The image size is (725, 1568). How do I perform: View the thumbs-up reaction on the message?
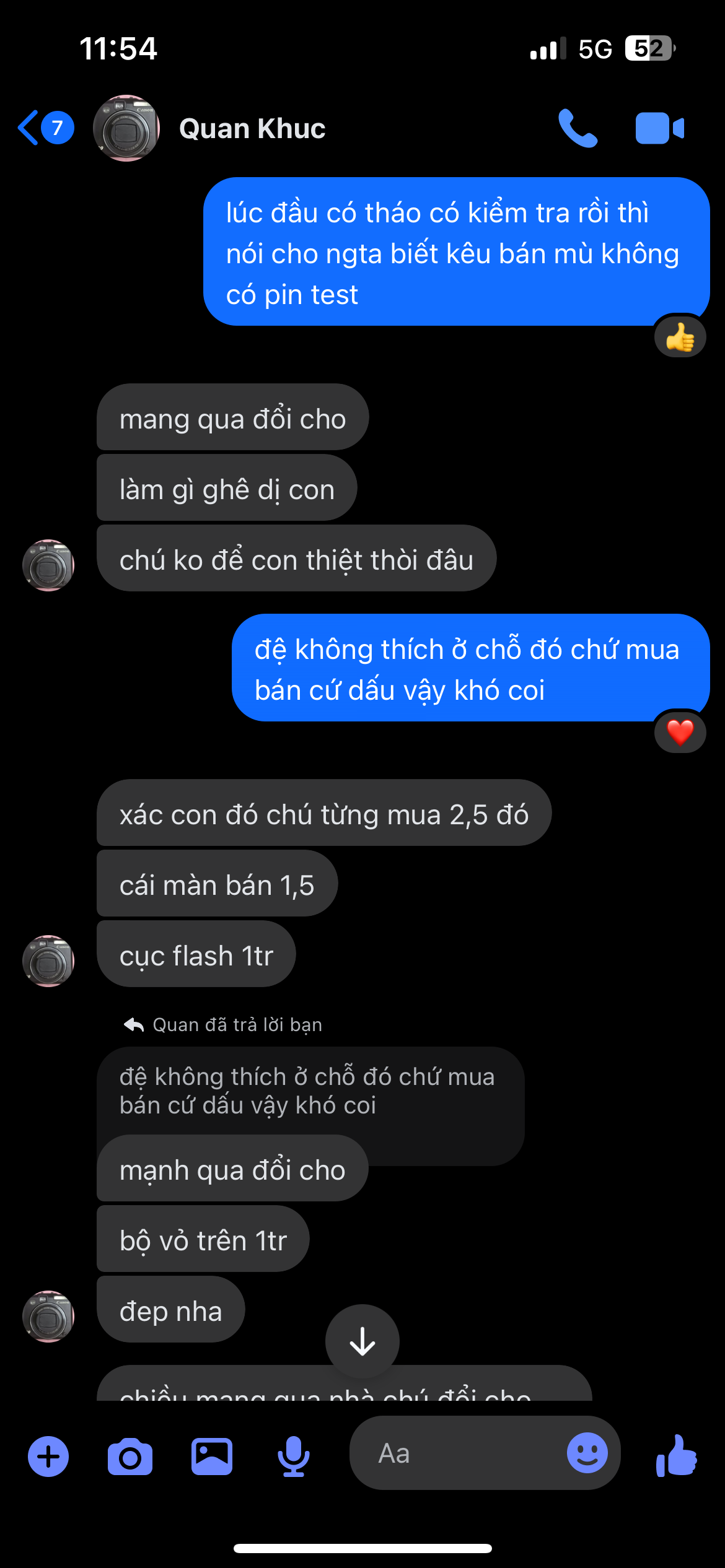(x=680, y=338)
